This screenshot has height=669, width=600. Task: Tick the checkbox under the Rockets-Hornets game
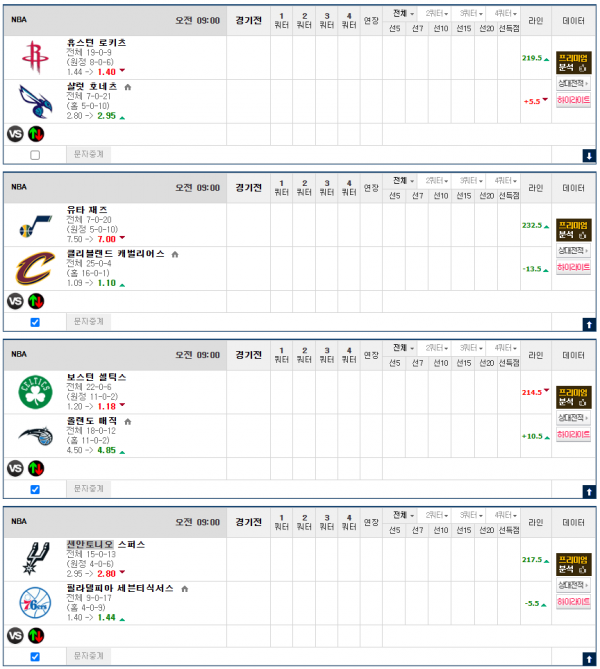click(35, 155)
